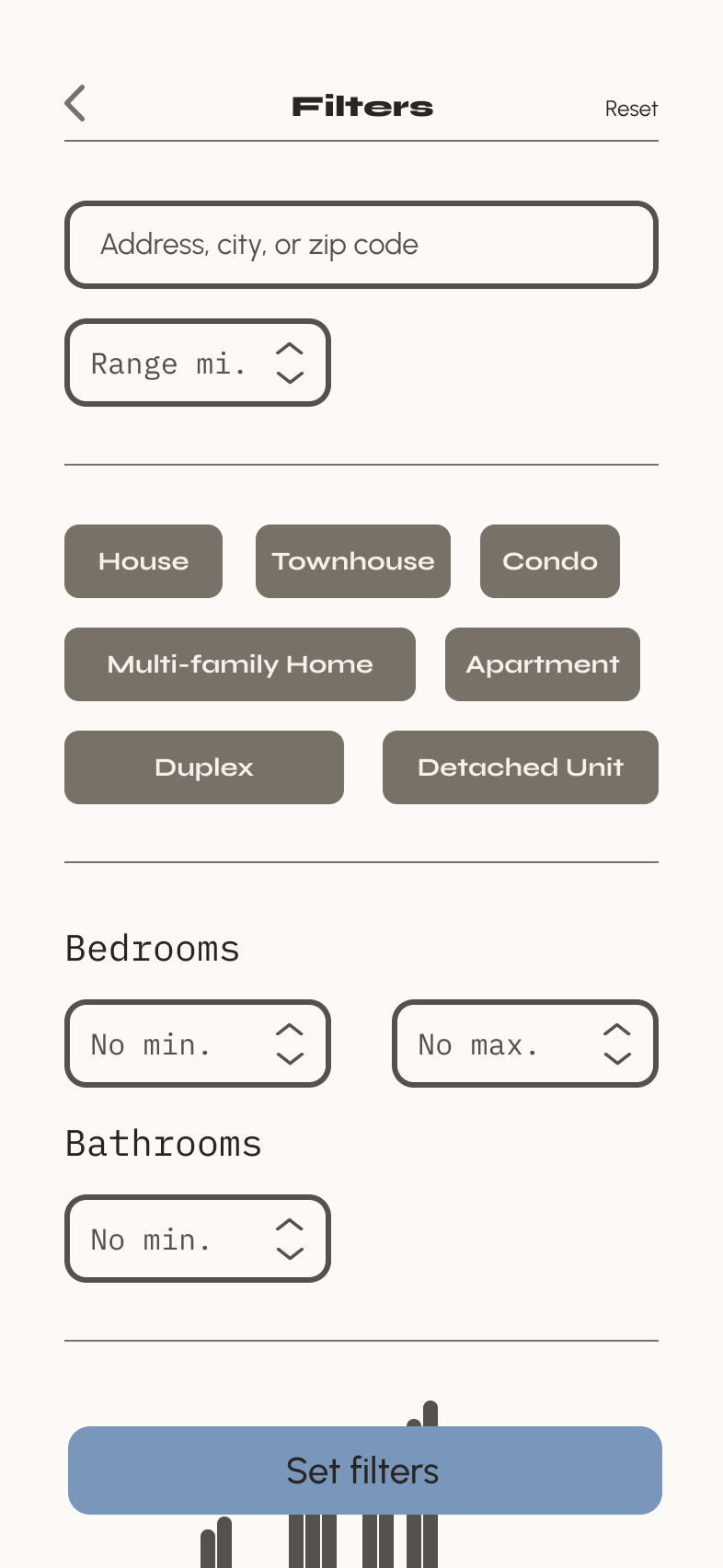
Task: Tap the address, city, or zip code field
Action: (361, 245)
